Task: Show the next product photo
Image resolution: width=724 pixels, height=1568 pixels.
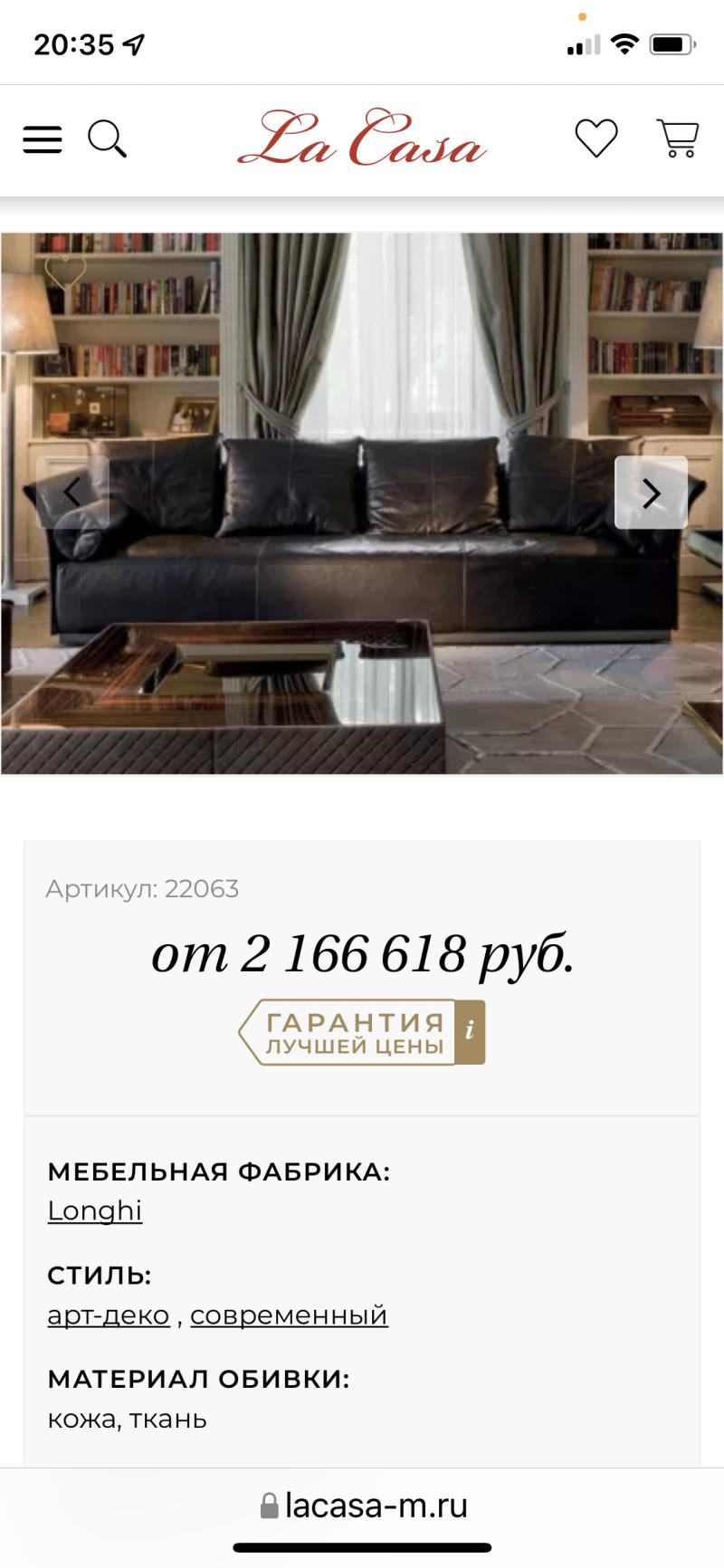Action: click(651, 492)
